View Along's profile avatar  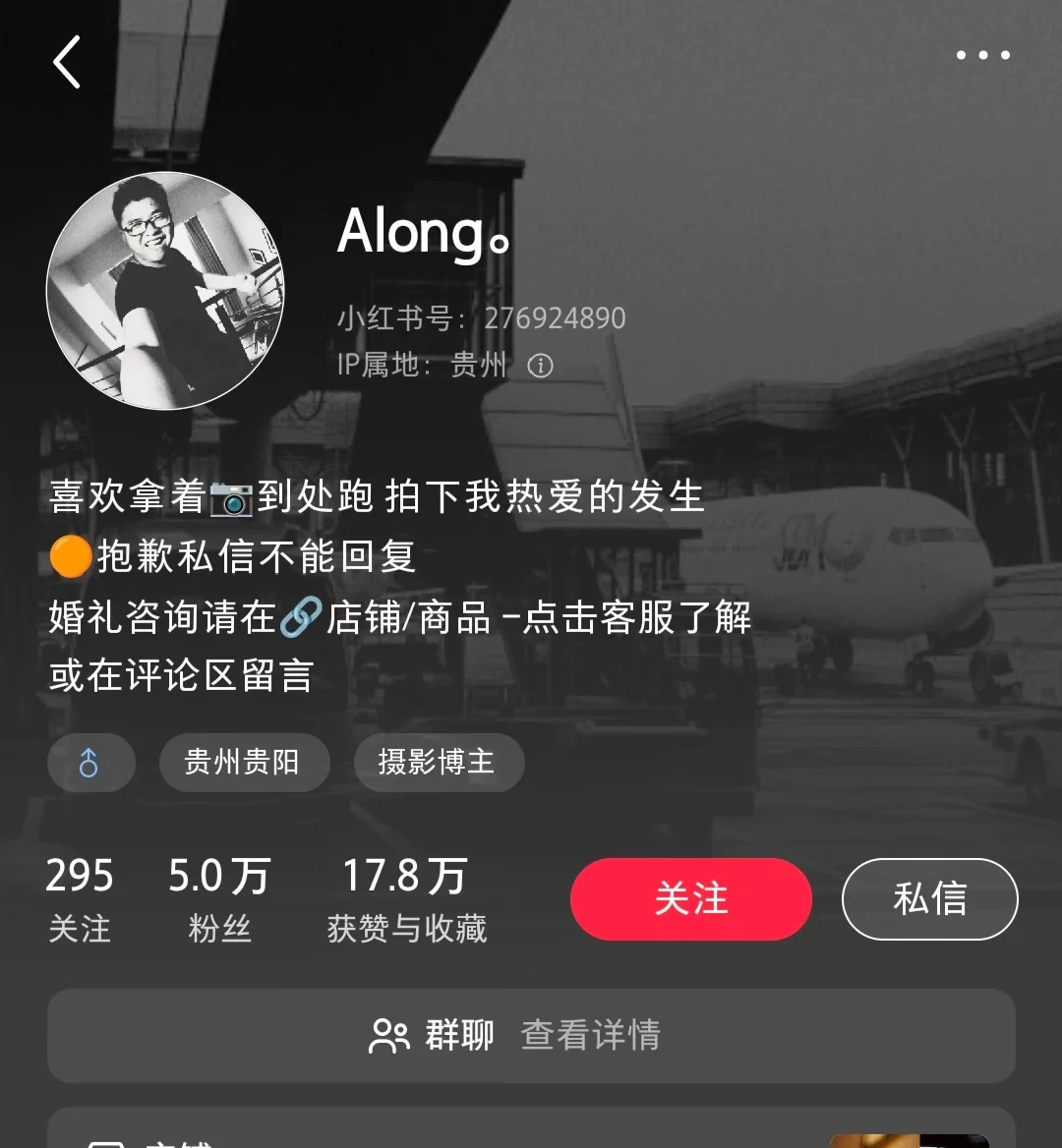tap(165, 291)
